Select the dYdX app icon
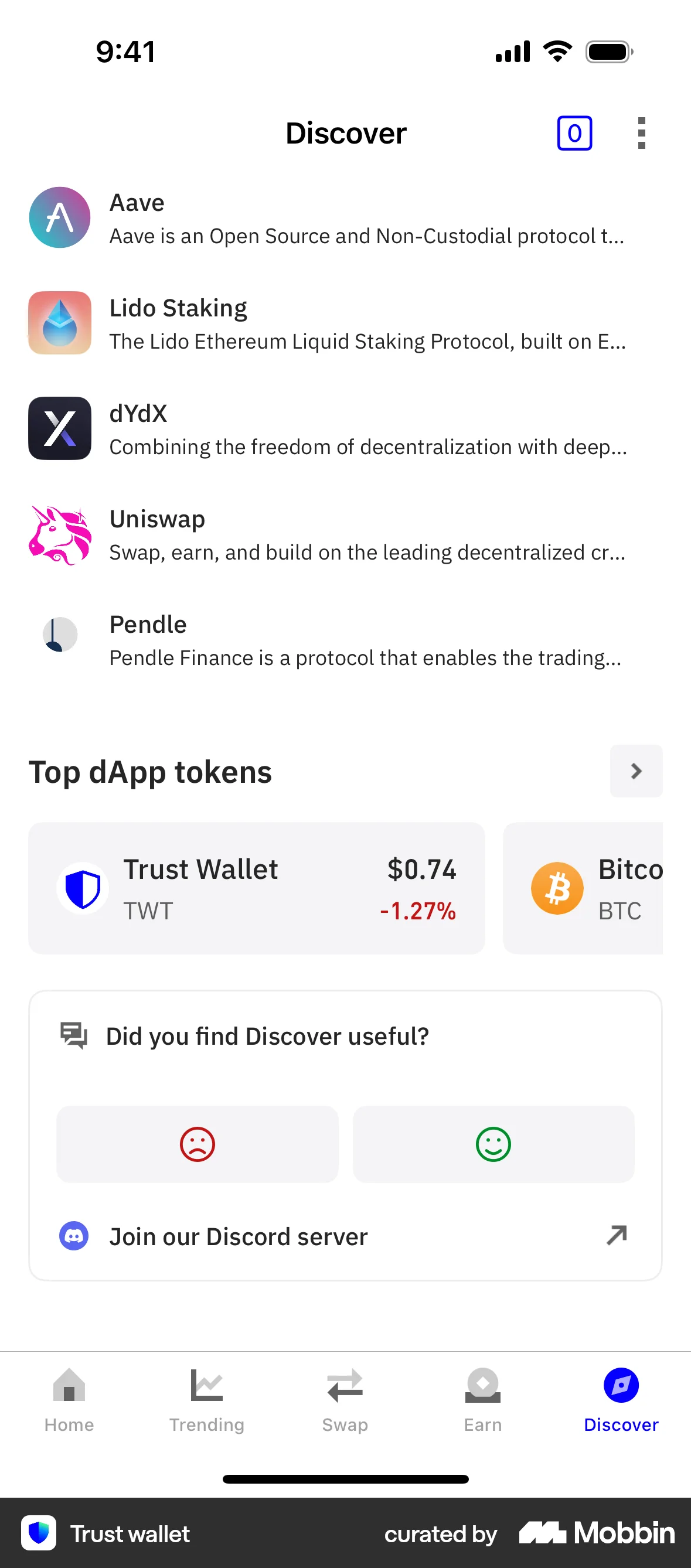 pos(59,428)
